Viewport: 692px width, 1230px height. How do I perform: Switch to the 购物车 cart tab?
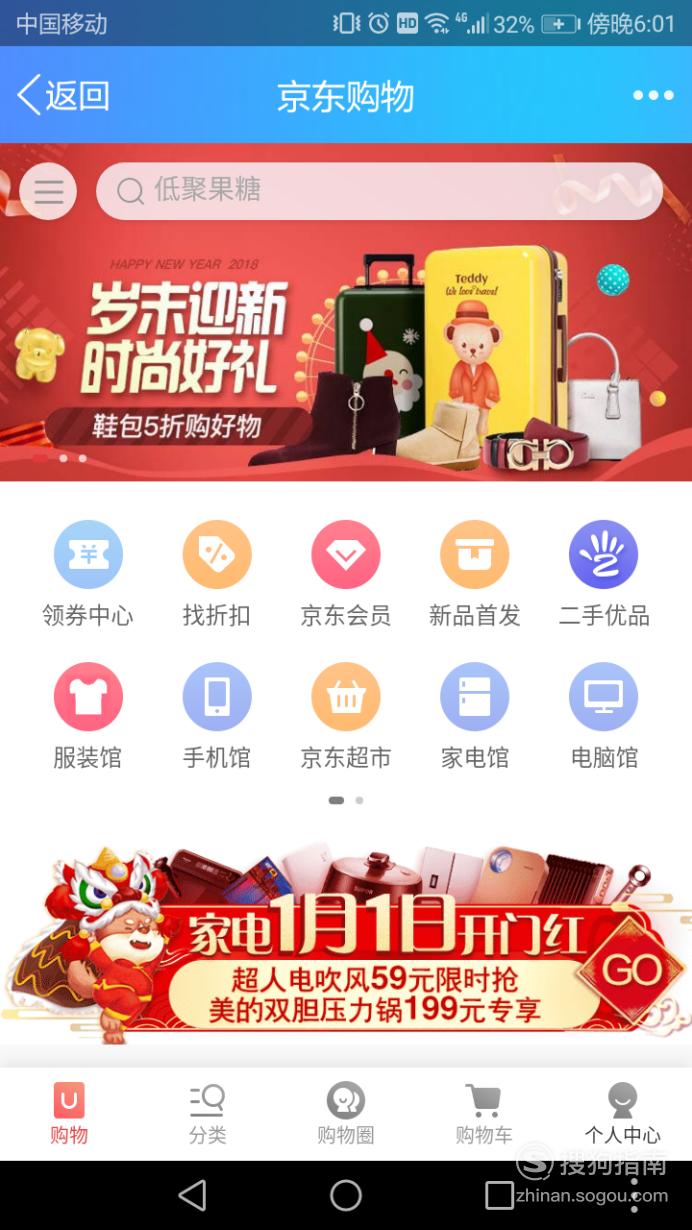click(x=483, y=1113)
